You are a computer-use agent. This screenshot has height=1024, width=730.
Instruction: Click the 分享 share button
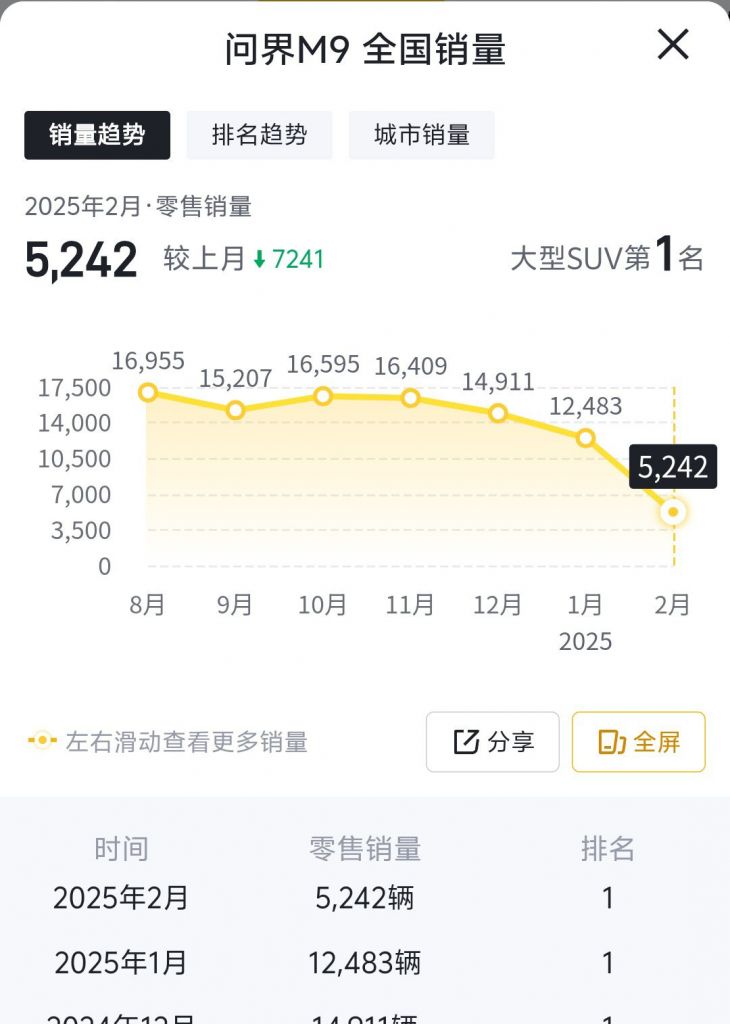pyautogui.click(x=492, y=742)
